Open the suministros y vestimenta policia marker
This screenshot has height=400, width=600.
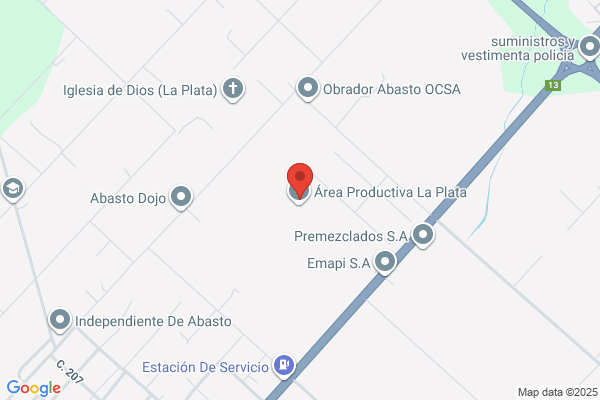point(590,47)
